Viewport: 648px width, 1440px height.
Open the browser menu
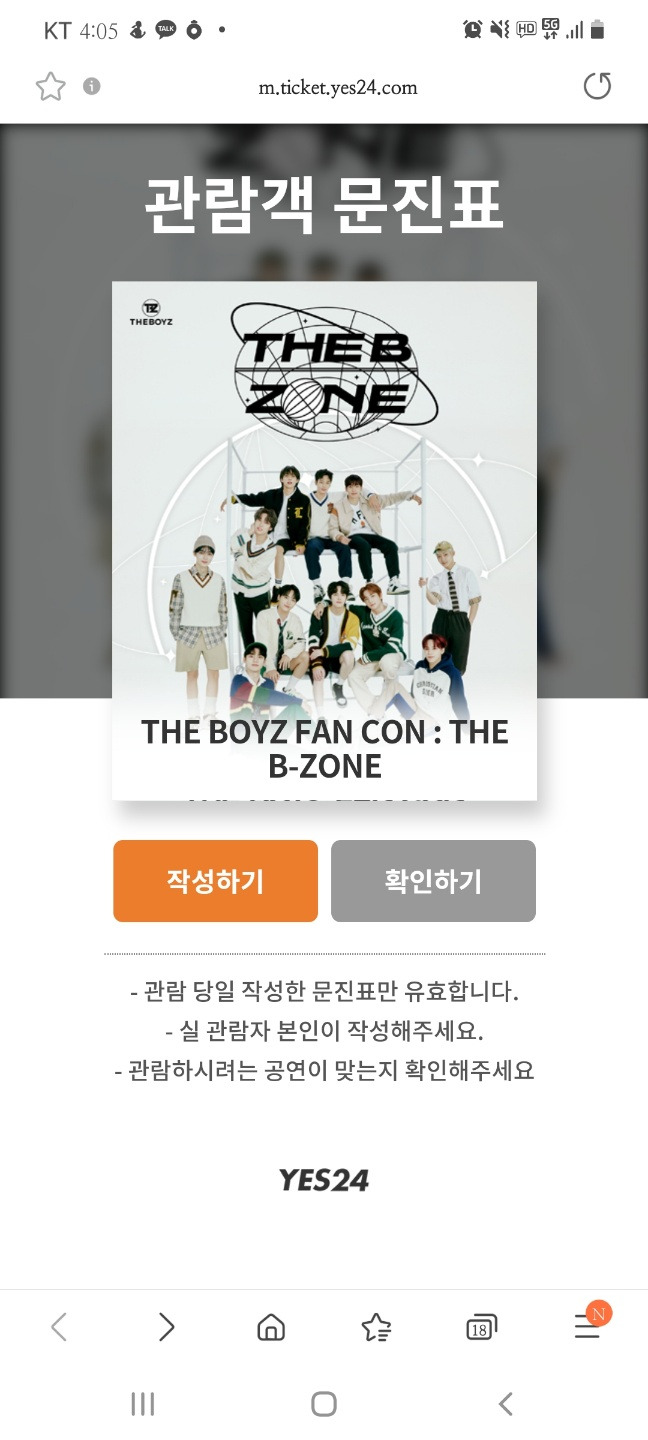click(x=587, y=1327)
